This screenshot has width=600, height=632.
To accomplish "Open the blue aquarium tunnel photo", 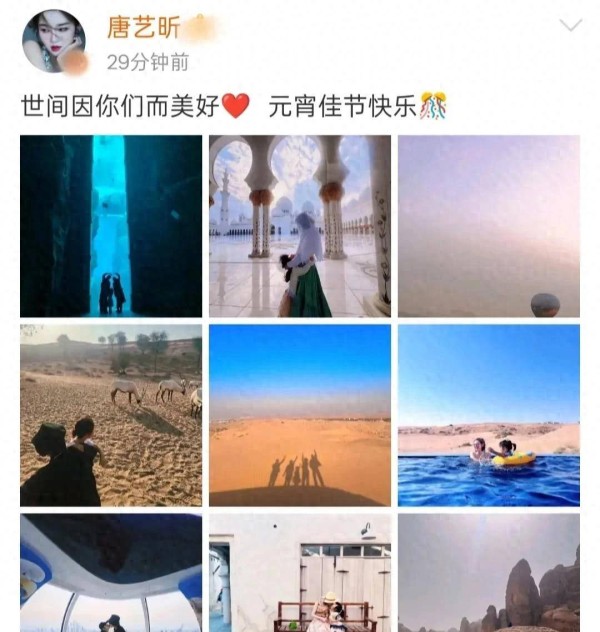I will 111,226.
